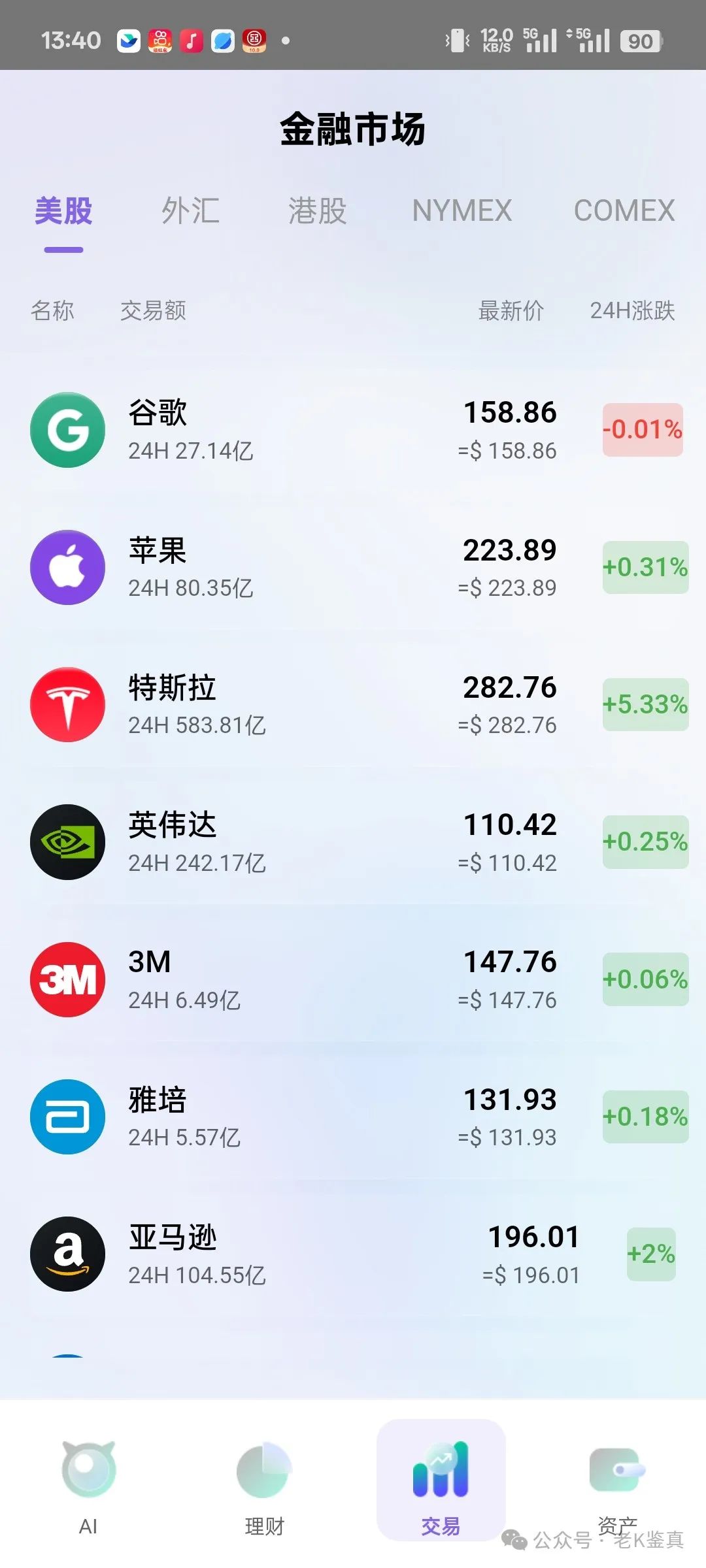Tap the 3M stock logo
The height and width of the screenshot is (1568, 706).
(x=67, y=979)
